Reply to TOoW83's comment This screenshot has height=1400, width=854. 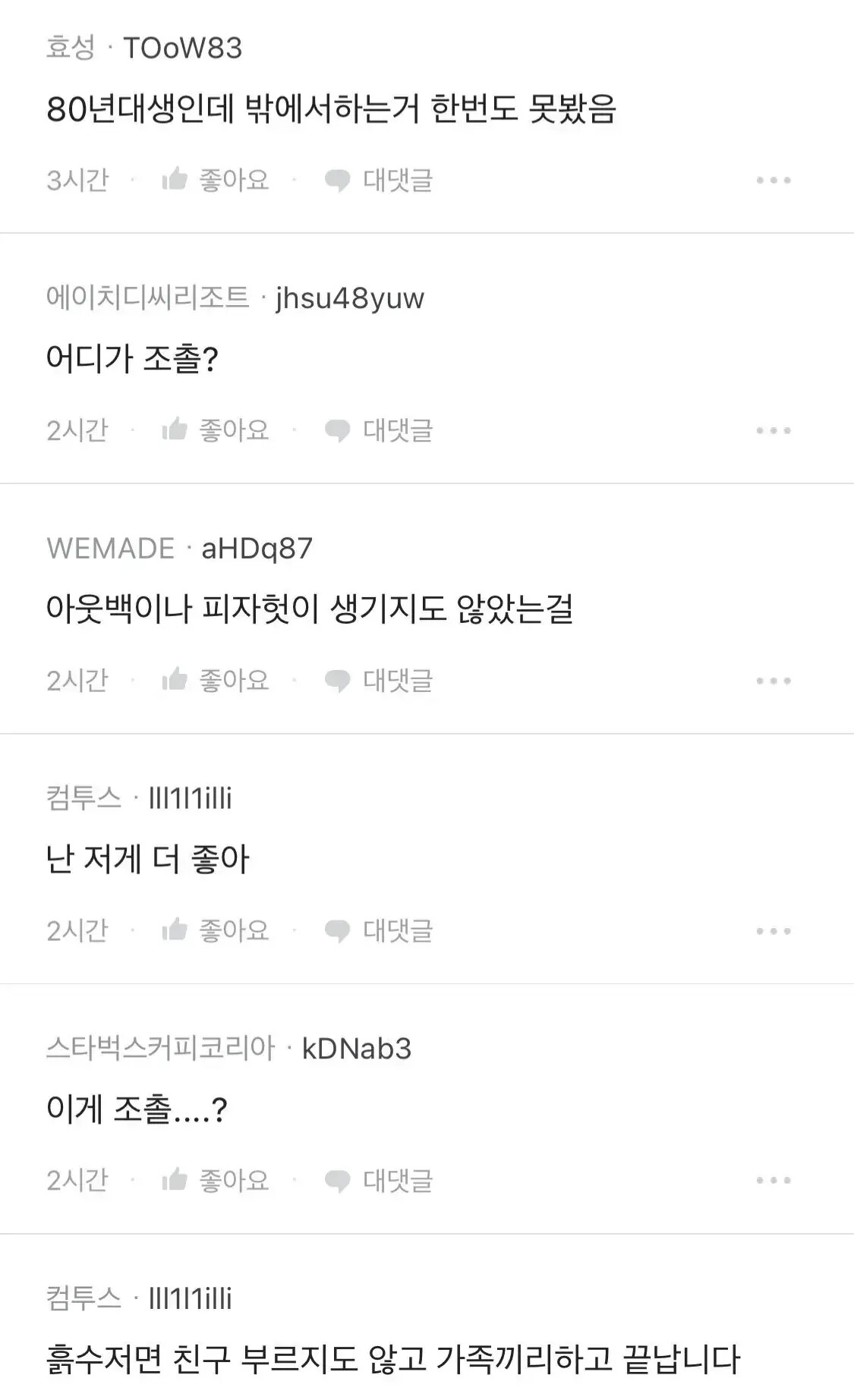point(378,180)
